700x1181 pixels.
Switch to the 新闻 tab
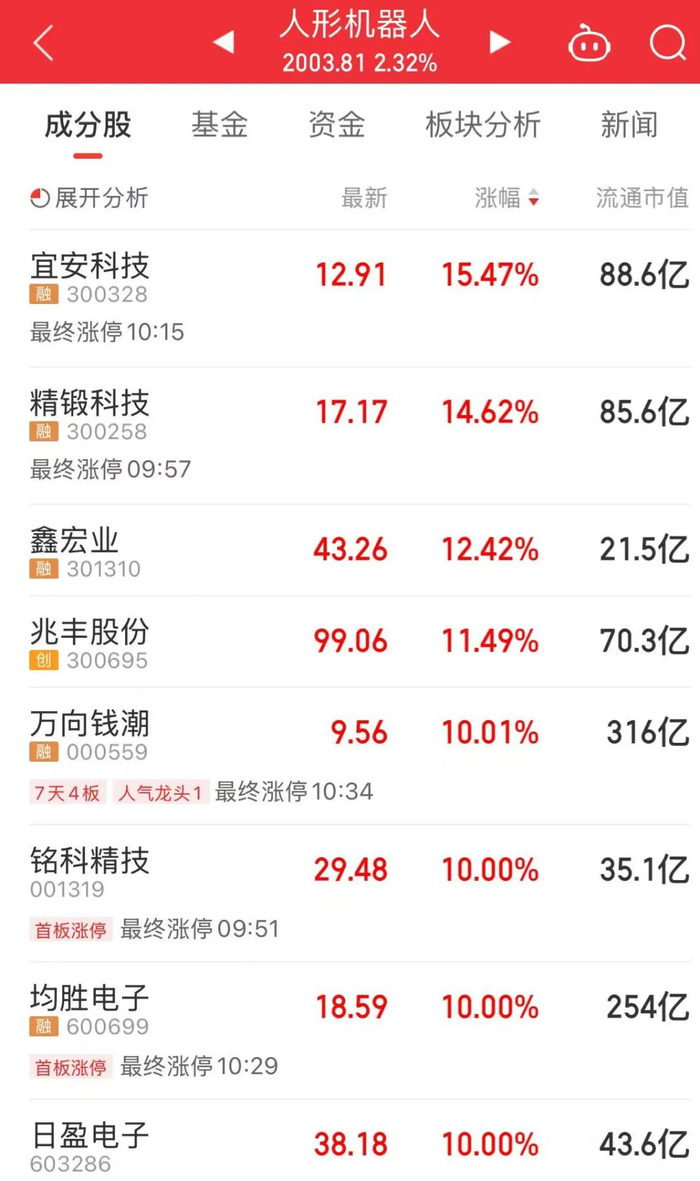pos(629,125)
